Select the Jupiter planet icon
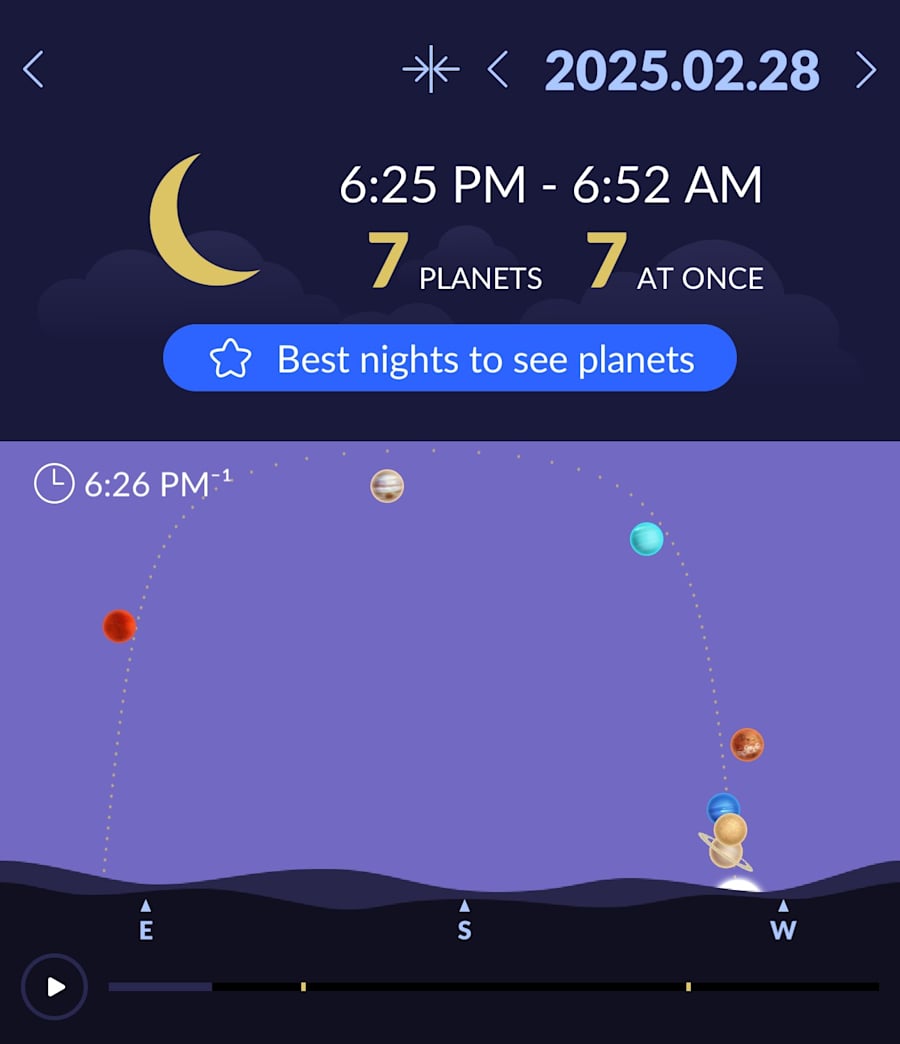The width and height of the screenshot is (900, 1044). pos(387,486)
